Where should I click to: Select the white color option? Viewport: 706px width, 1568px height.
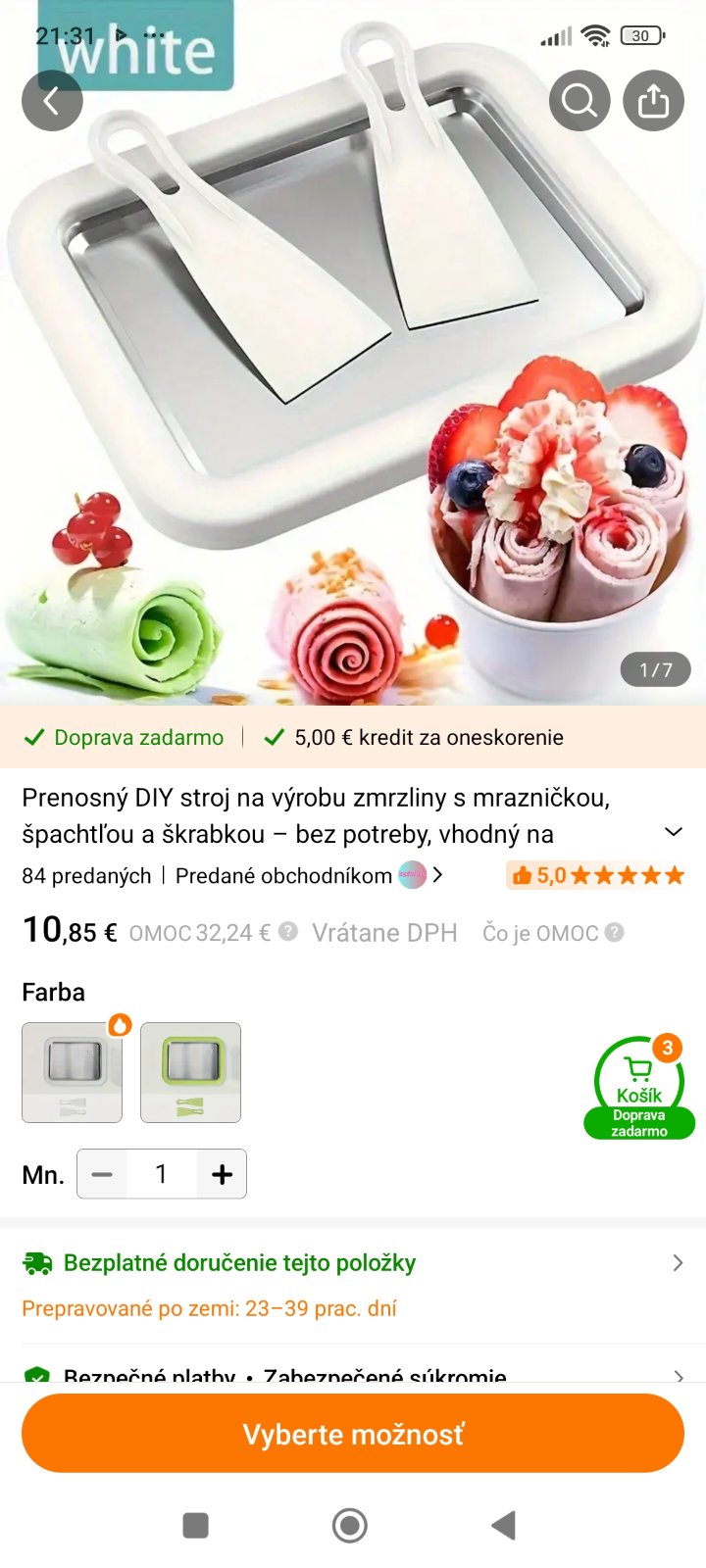[73, 1072]
